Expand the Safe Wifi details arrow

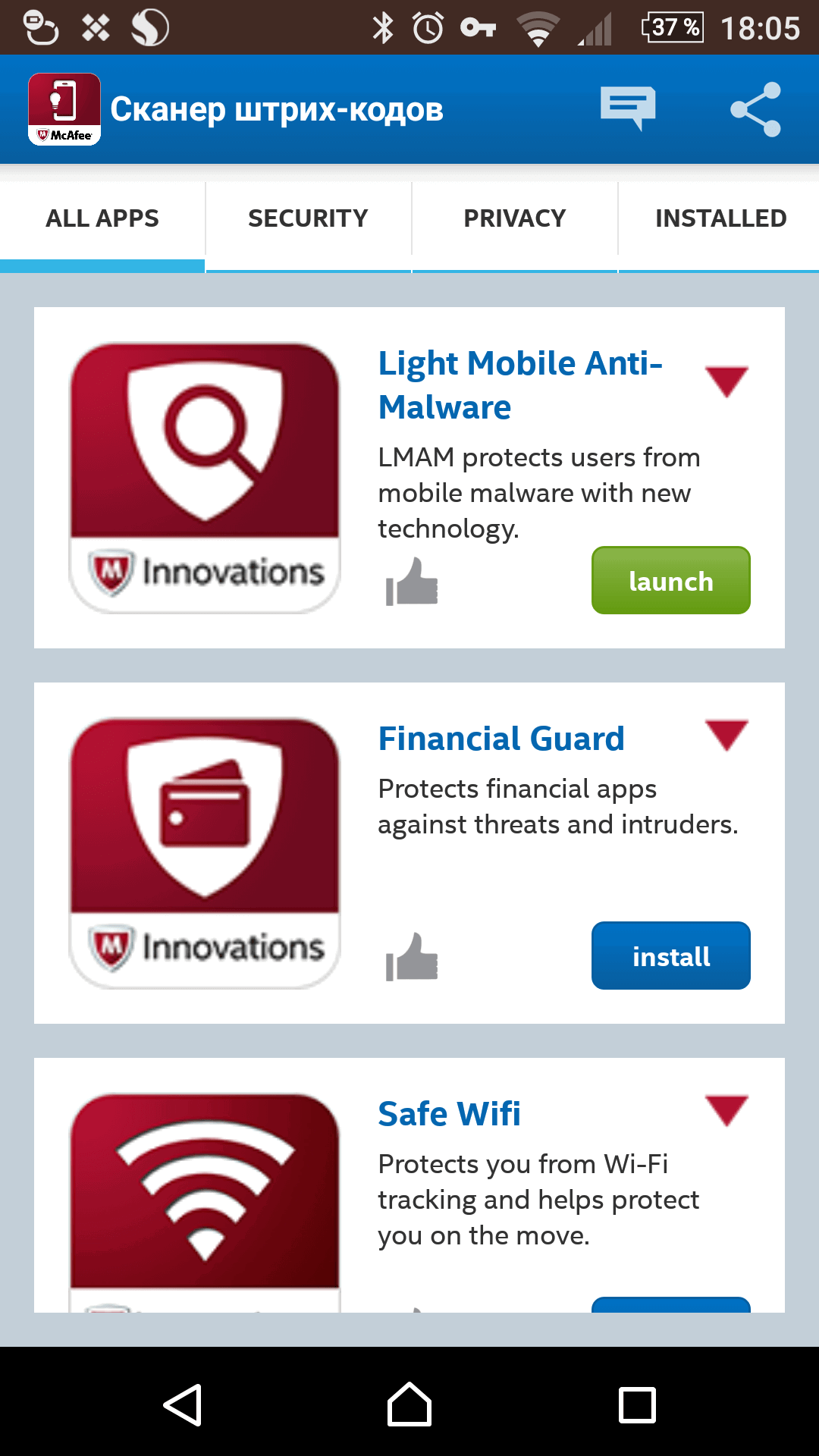[x=726, y=1109]
